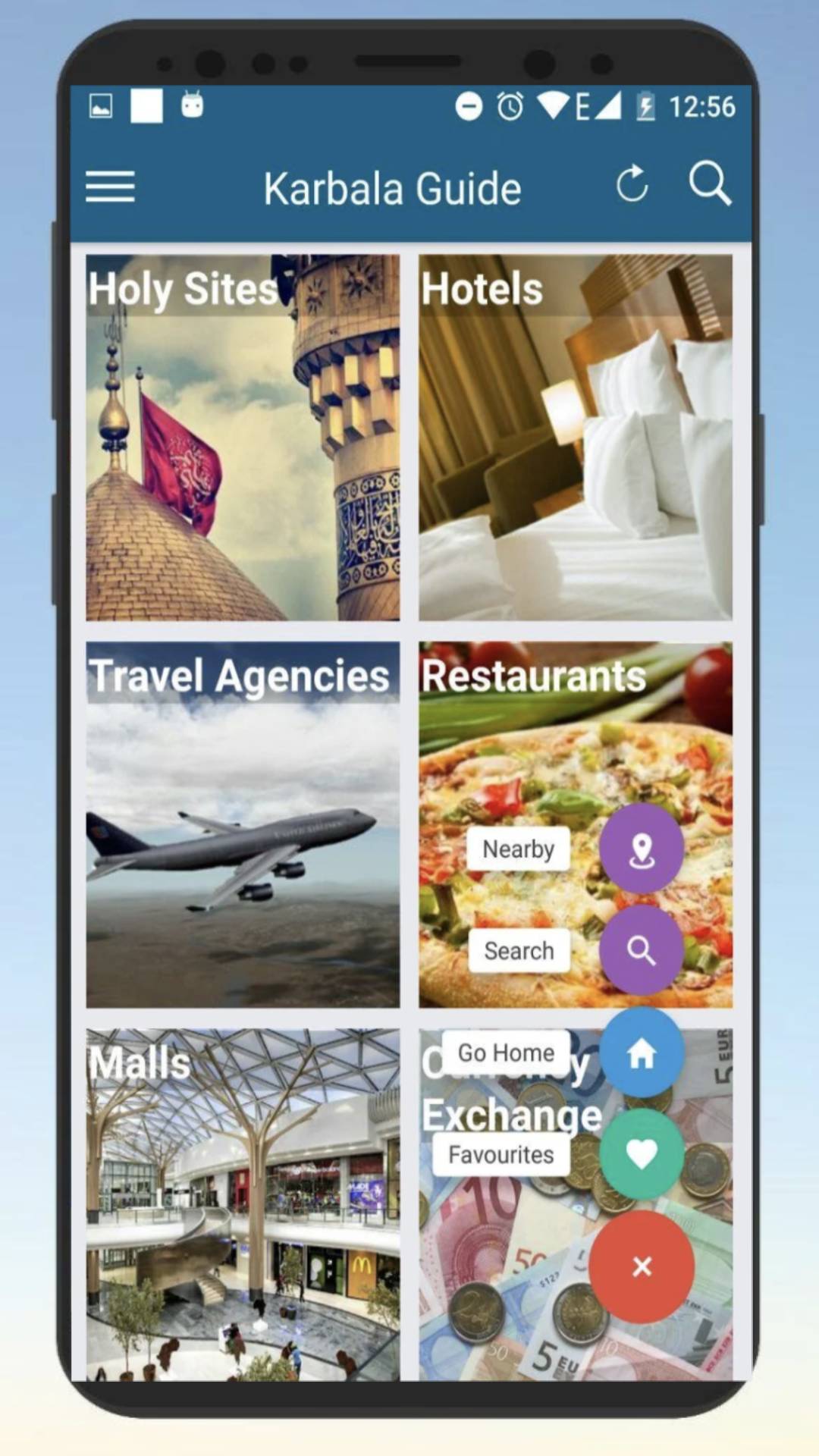Image resolution: width=819 pixels, height=1456 pixels.
Task: Open the hamburger drawer menu
Action: (110, 187)
